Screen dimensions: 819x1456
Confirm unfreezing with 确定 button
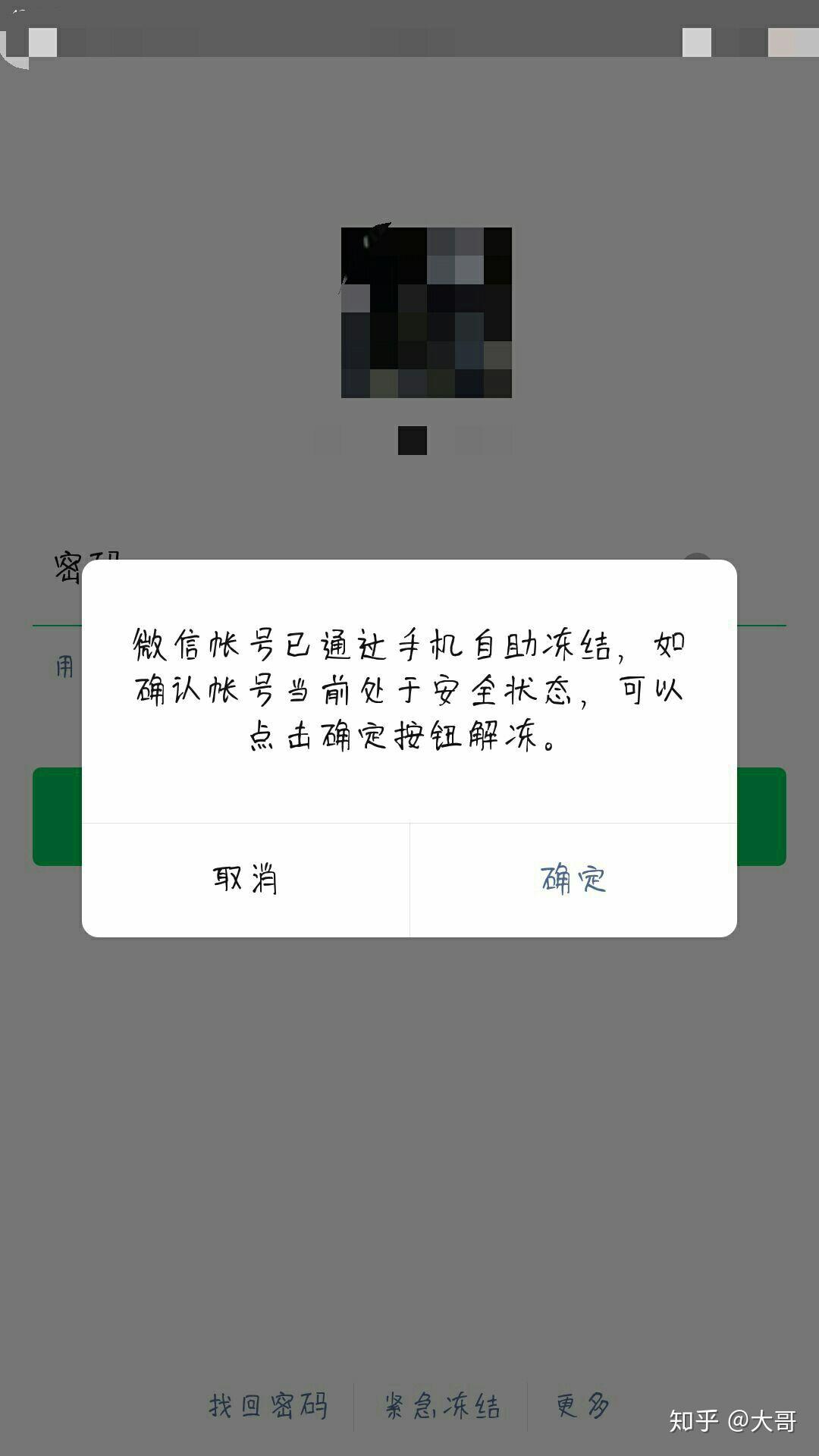[x=573, y=880]
